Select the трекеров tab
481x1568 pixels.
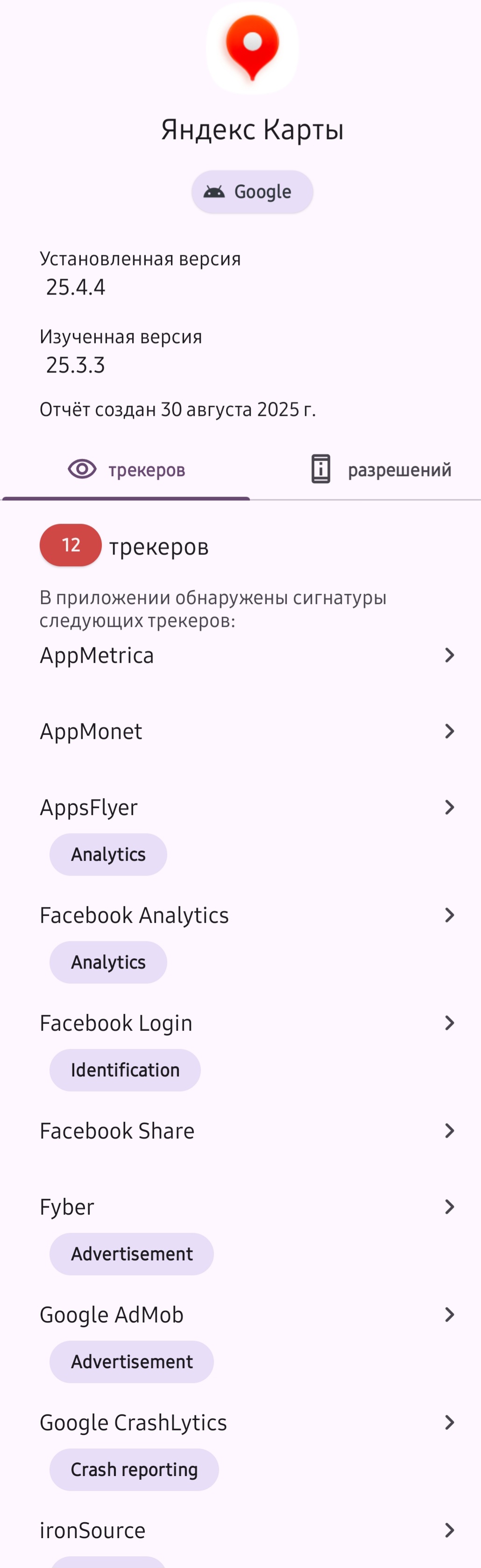[126, 469]
